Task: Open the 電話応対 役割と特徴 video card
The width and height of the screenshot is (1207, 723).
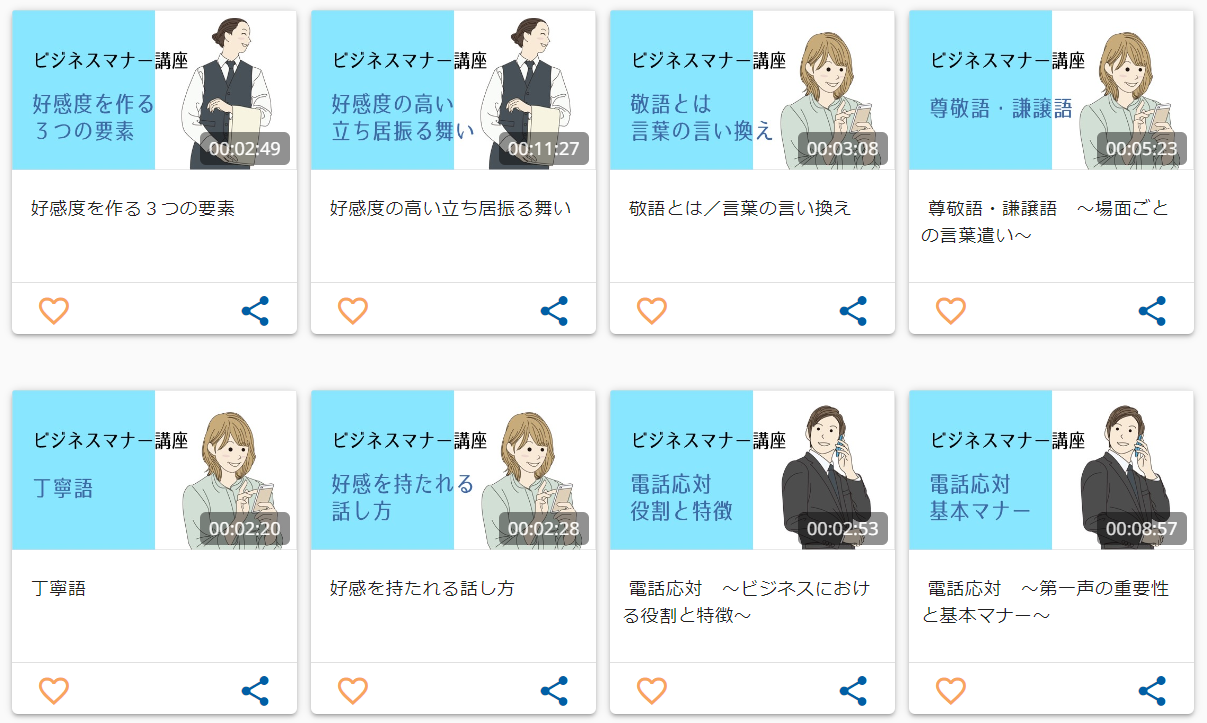Action: pos(752,471)
